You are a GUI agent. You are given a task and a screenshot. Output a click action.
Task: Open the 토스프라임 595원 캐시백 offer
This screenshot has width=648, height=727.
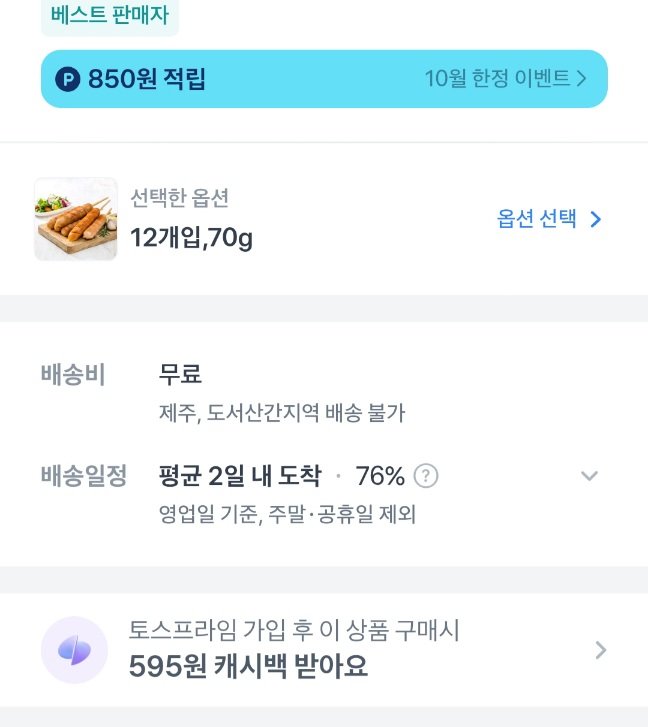tap(323, 649)
